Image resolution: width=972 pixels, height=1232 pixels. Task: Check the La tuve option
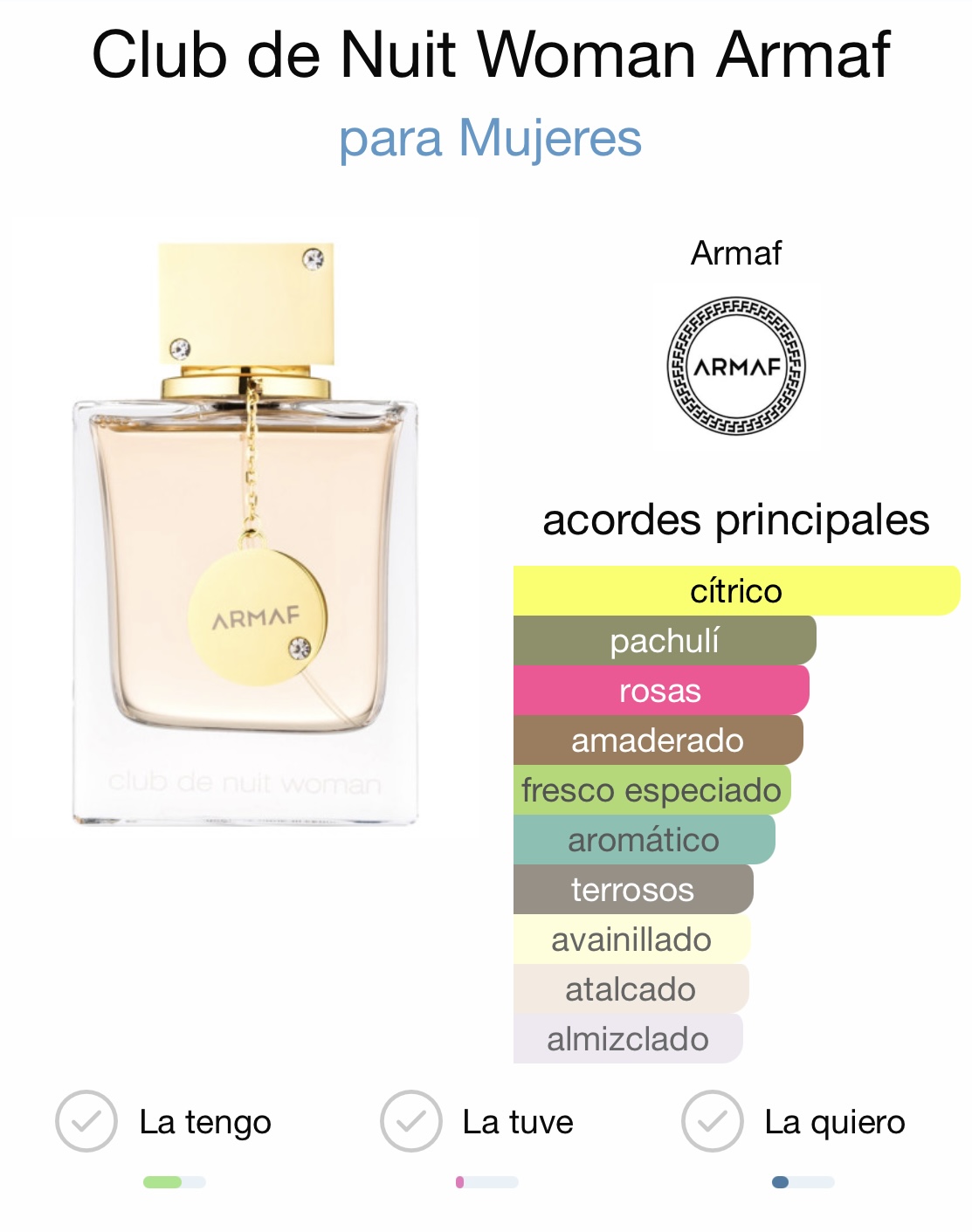[410, 1121]
